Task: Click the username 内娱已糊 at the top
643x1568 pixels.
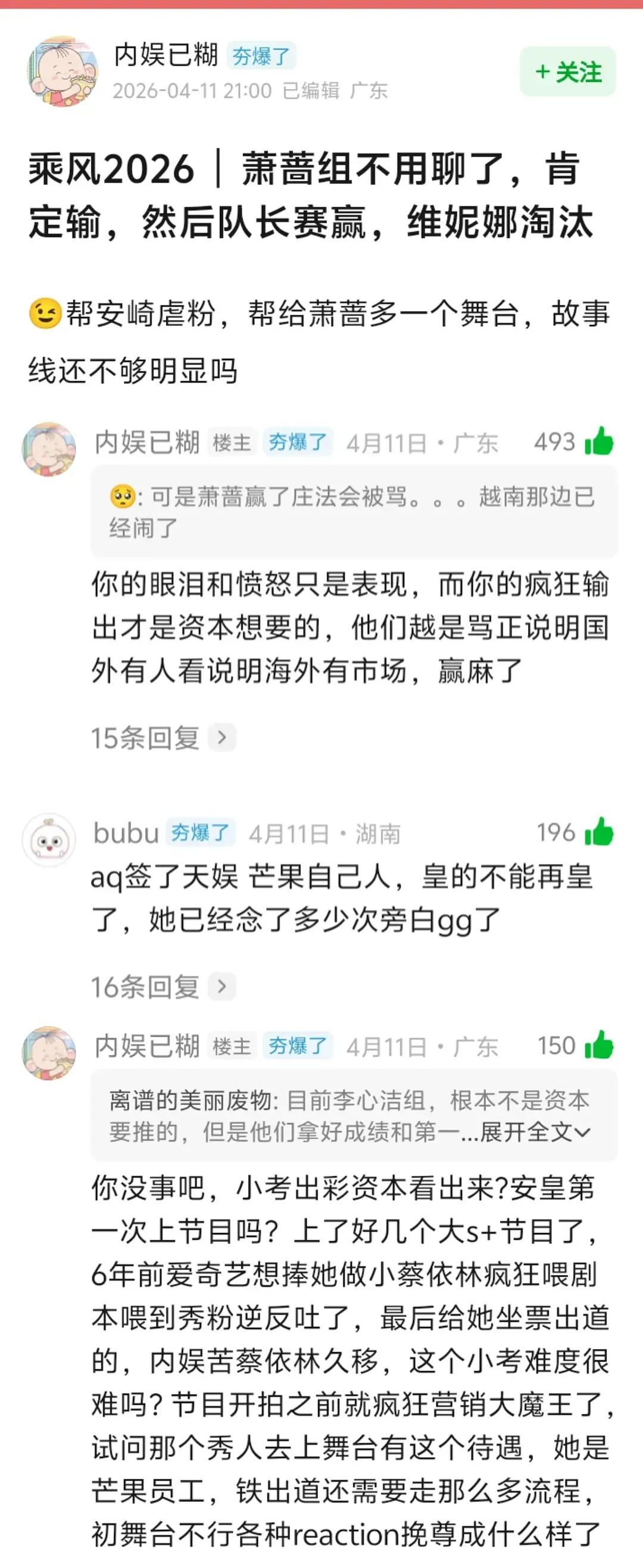Action: [164, 55]
